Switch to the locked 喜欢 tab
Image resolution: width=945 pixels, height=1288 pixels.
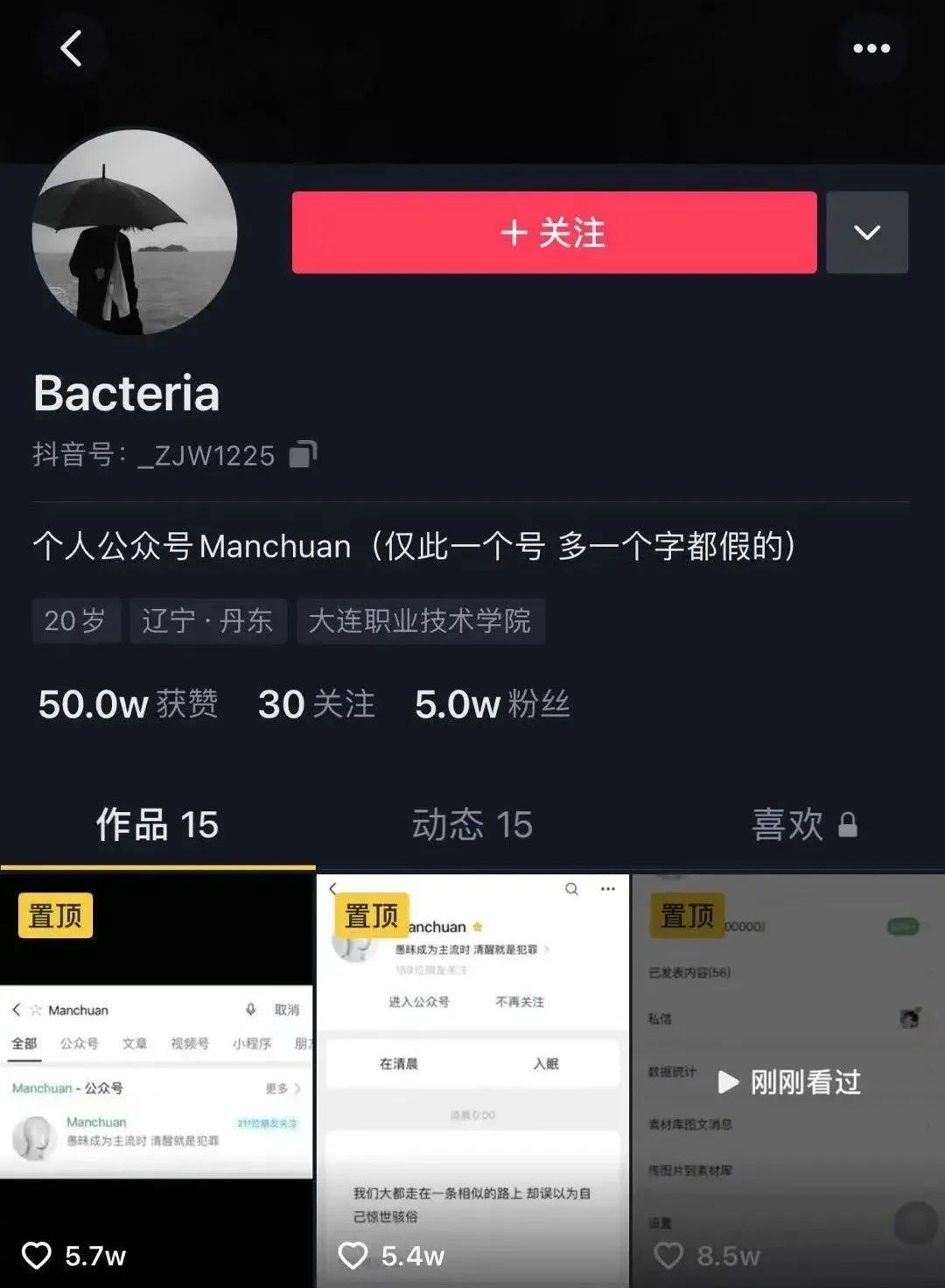pyautogui.click(x=803, y=824)
